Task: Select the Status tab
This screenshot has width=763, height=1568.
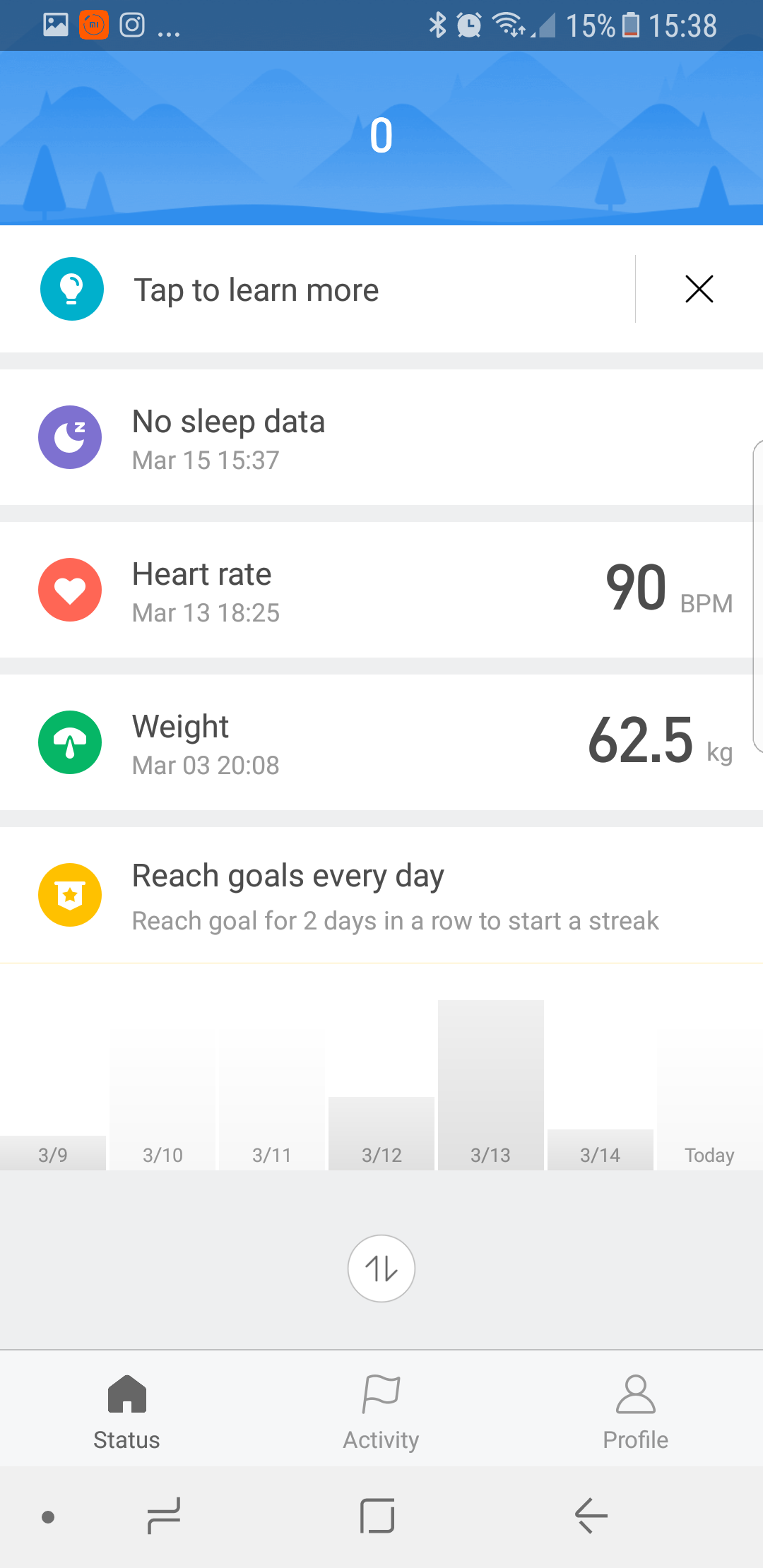Action: coord(127,1410)
